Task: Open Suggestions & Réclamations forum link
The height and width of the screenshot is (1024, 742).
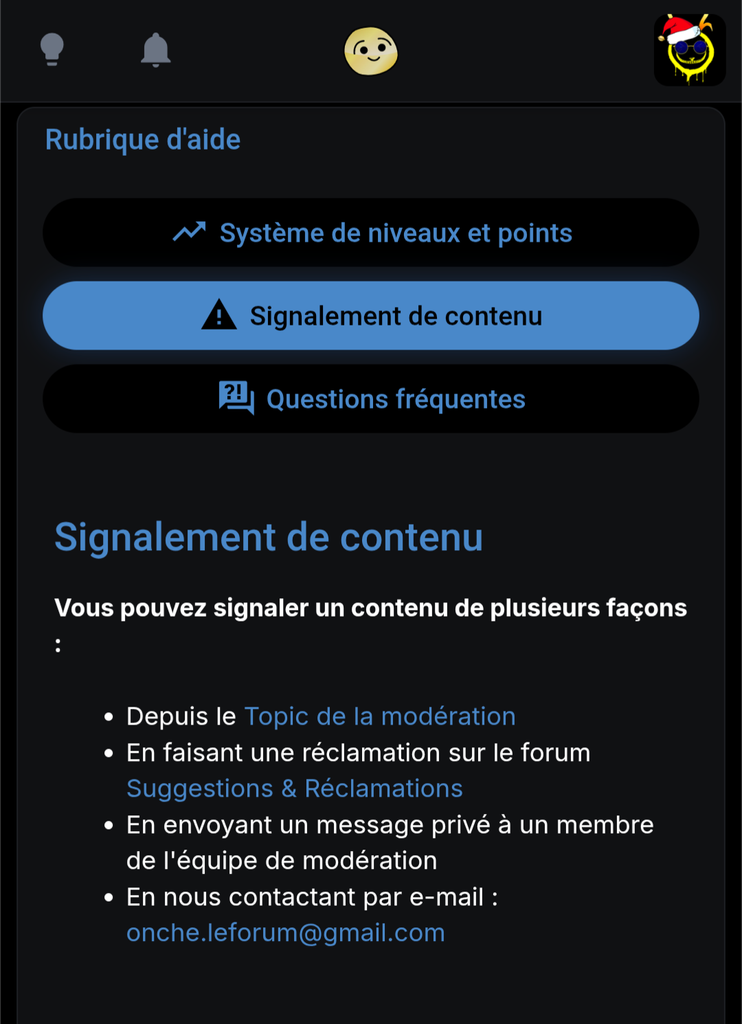Action: [x=295, y=788]
